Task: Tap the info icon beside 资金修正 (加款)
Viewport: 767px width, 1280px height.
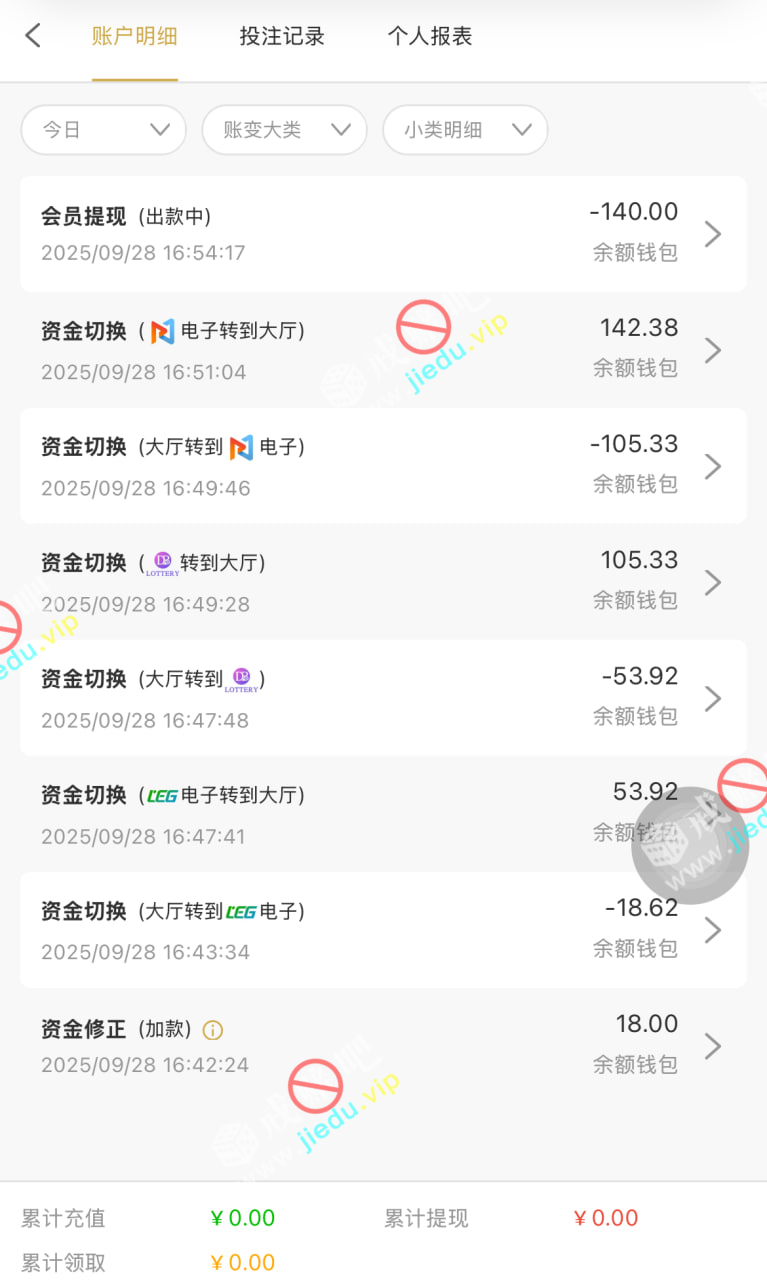Action: [212, 1030]
